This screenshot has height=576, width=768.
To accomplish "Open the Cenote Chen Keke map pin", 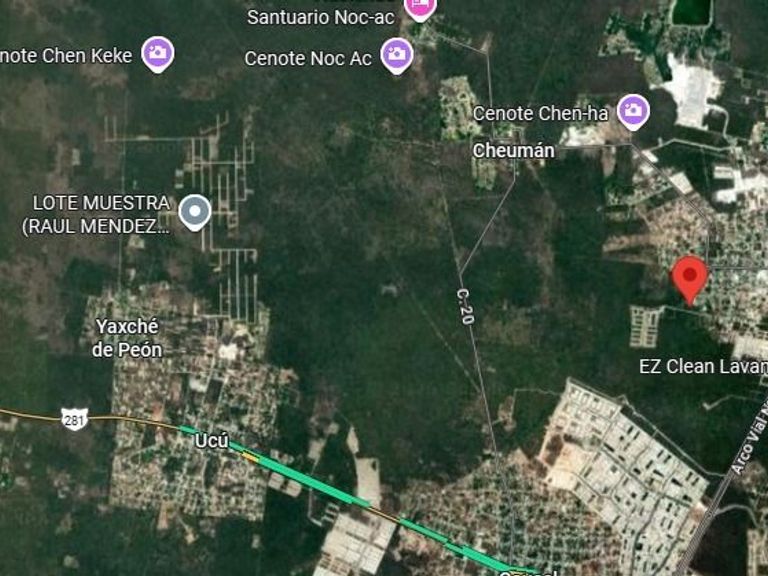I will pyautogui.click(x=157, y=53).
